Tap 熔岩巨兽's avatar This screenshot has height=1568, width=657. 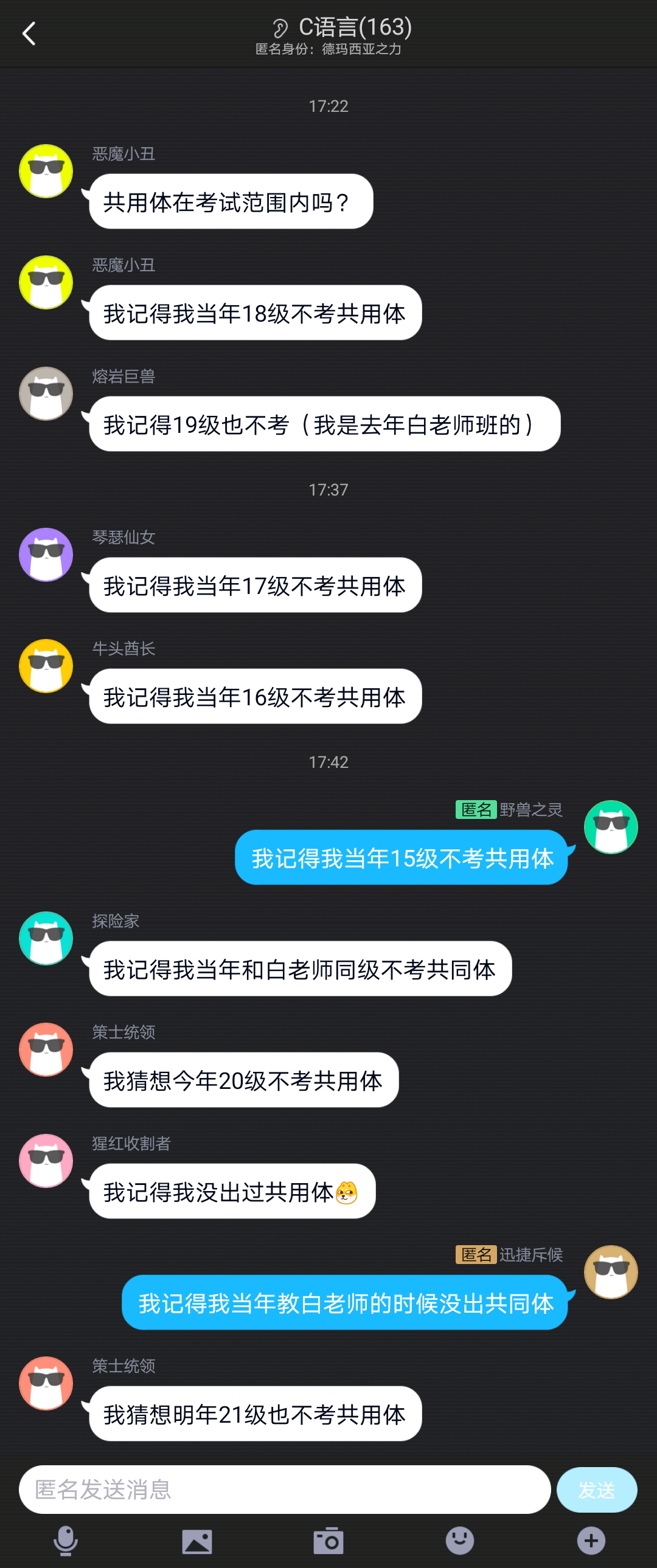[x=46, y=394]
